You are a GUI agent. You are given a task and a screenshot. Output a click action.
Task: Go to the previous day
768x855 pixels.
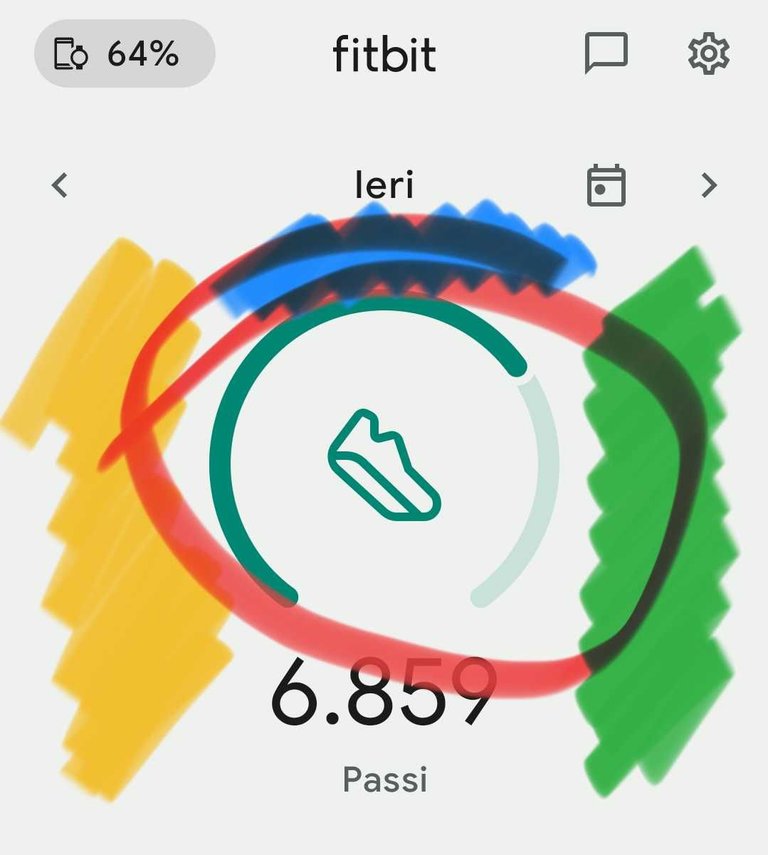61,185
